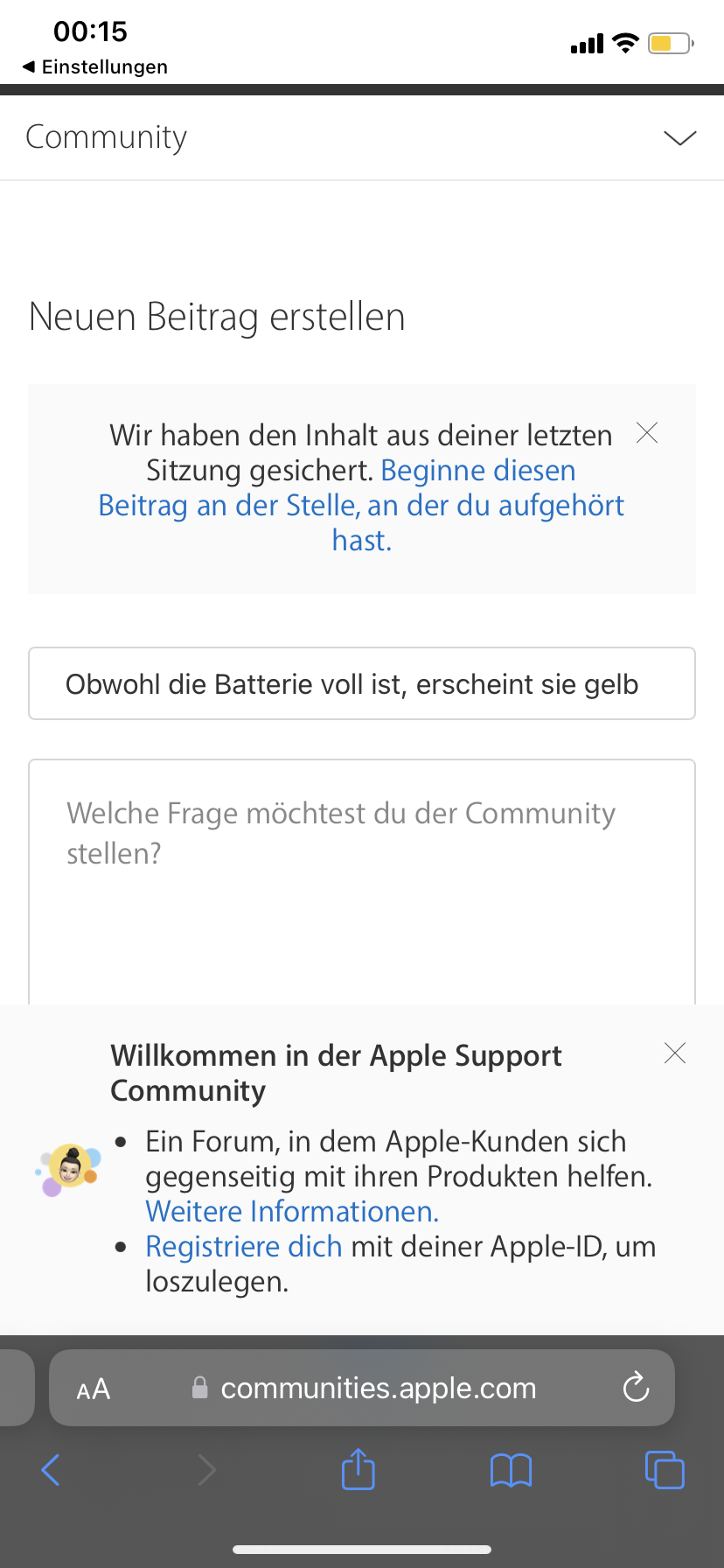Return to Einstellungen app
The height and width of the screenshot is (1568, 724).
click(94, 67)
